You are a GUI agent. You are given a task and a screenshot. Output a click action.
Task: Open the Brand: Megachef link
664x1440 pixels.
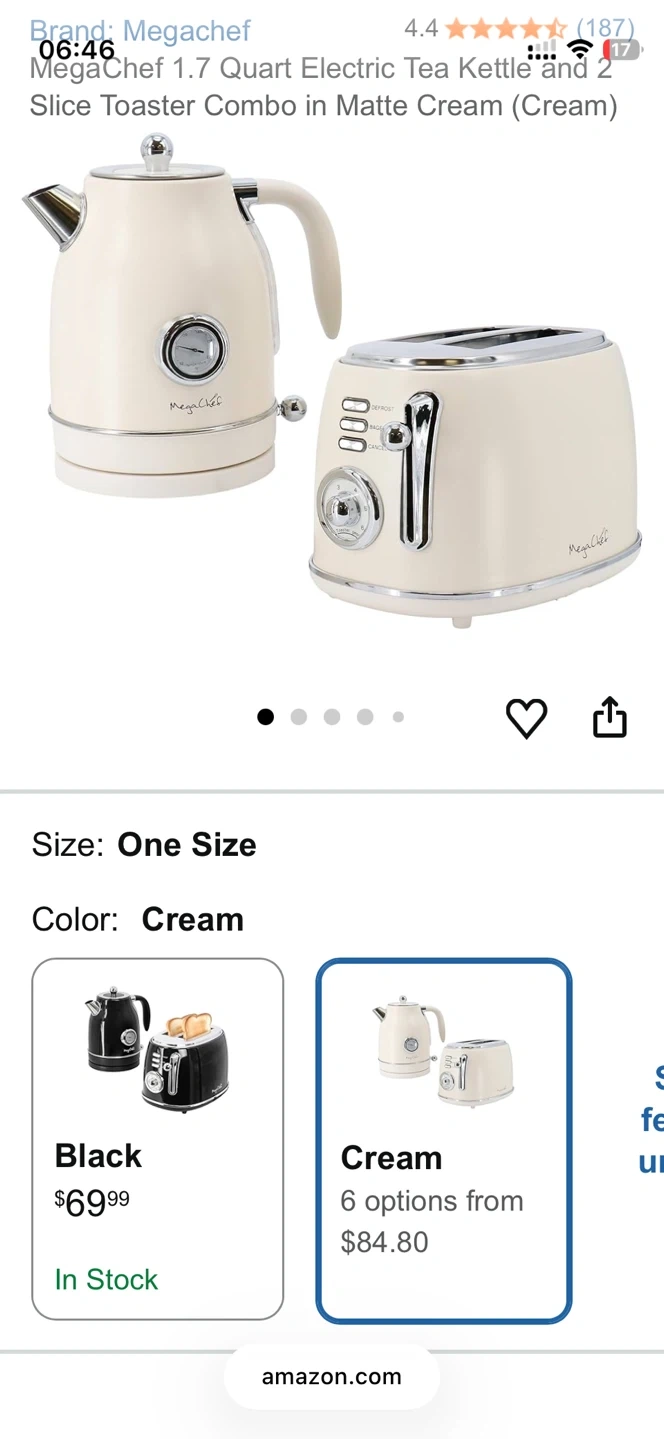140,30
